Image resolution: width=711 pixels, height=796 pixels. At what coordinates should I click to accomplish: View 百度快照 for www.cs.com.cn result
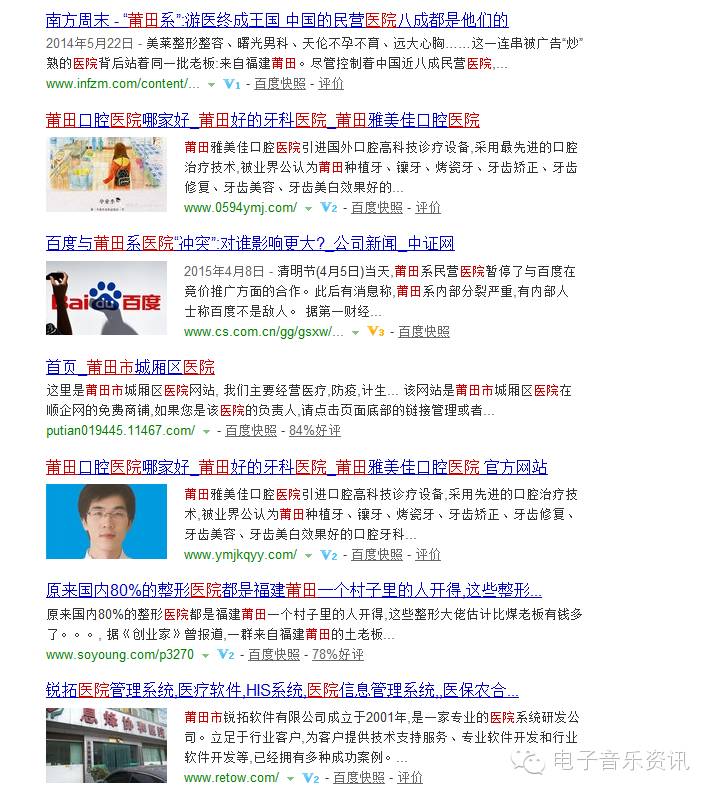(424, 331)
